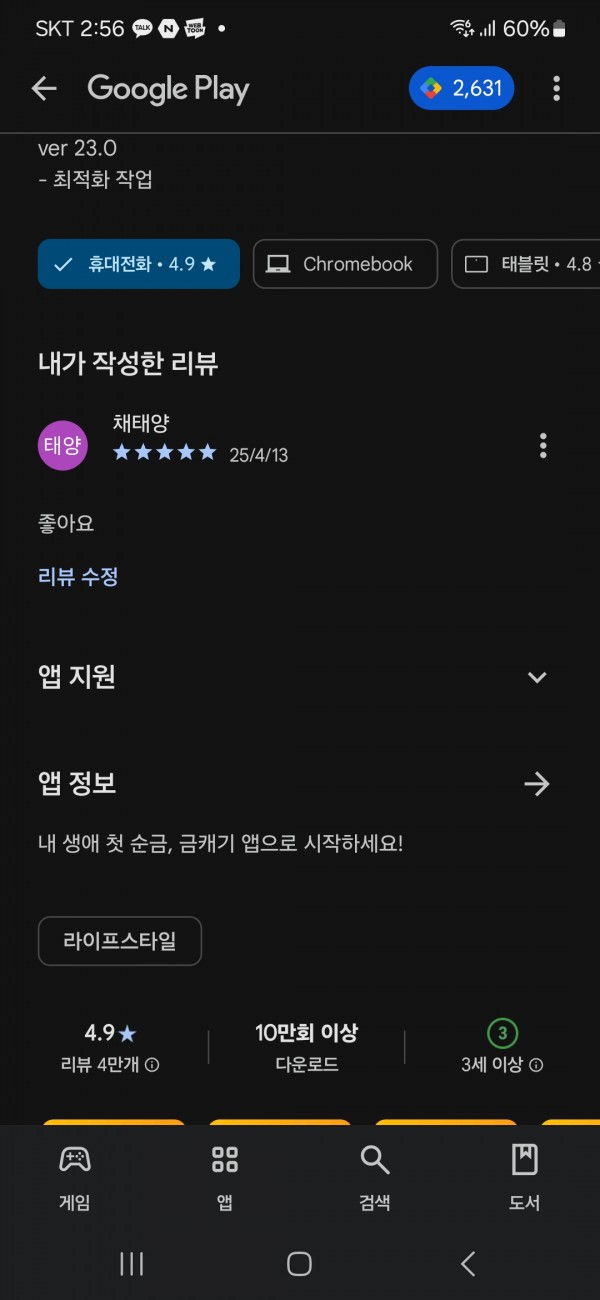Select the 태블릿 device chip

(526, 264)
